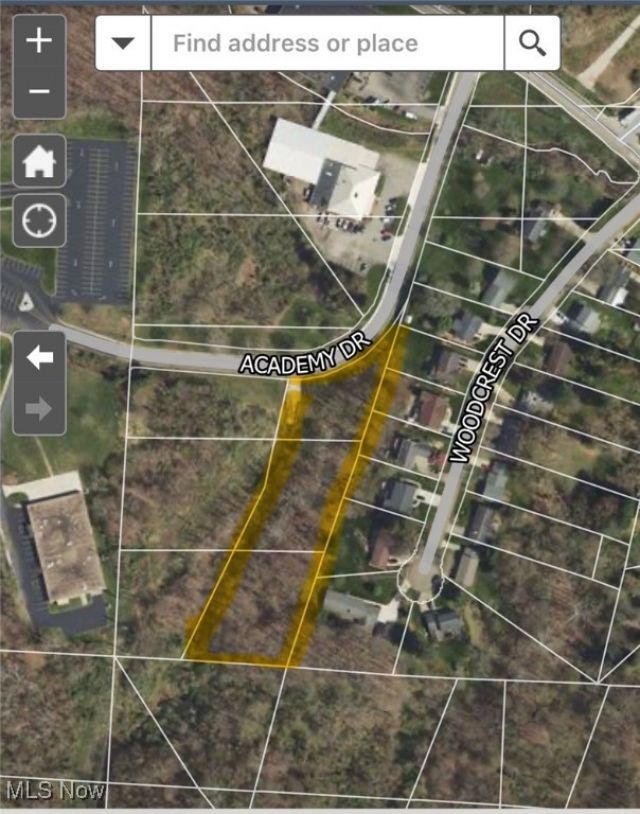Zoom in on the map
The height and width of the screenshot is (814, 640).
[39, 42]
